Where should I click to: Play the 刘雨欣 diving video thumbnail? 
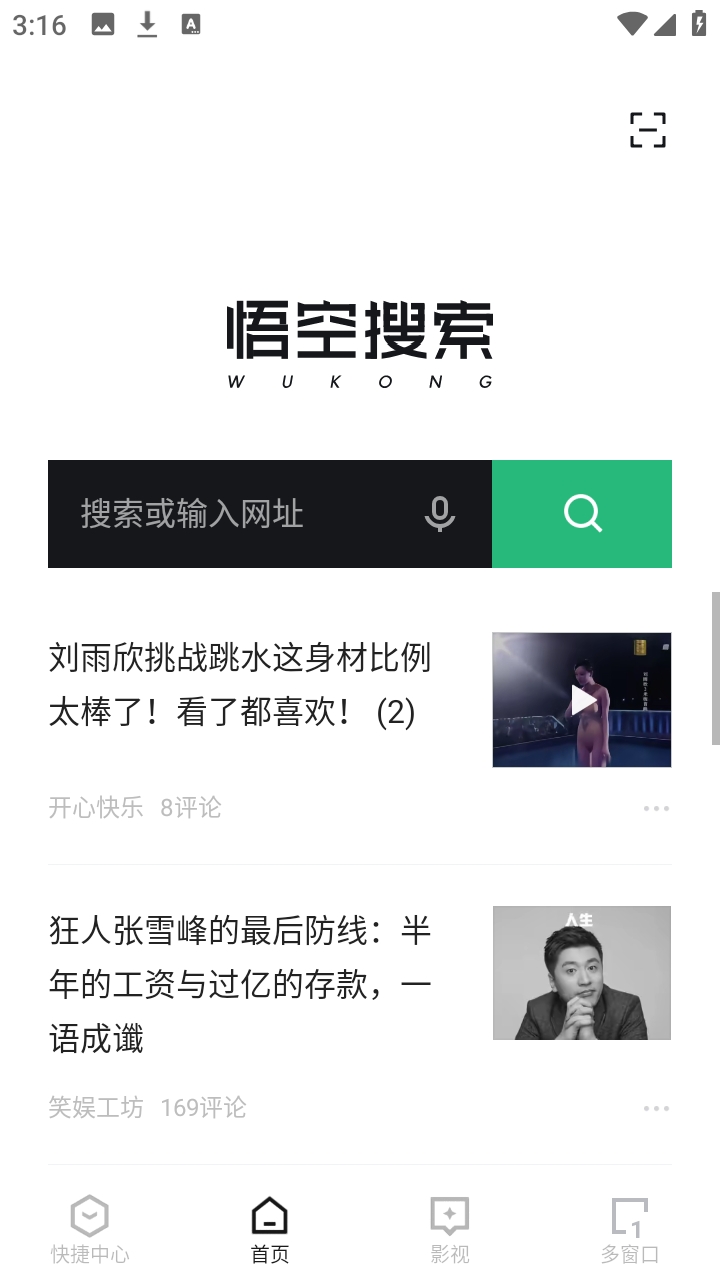582,700
